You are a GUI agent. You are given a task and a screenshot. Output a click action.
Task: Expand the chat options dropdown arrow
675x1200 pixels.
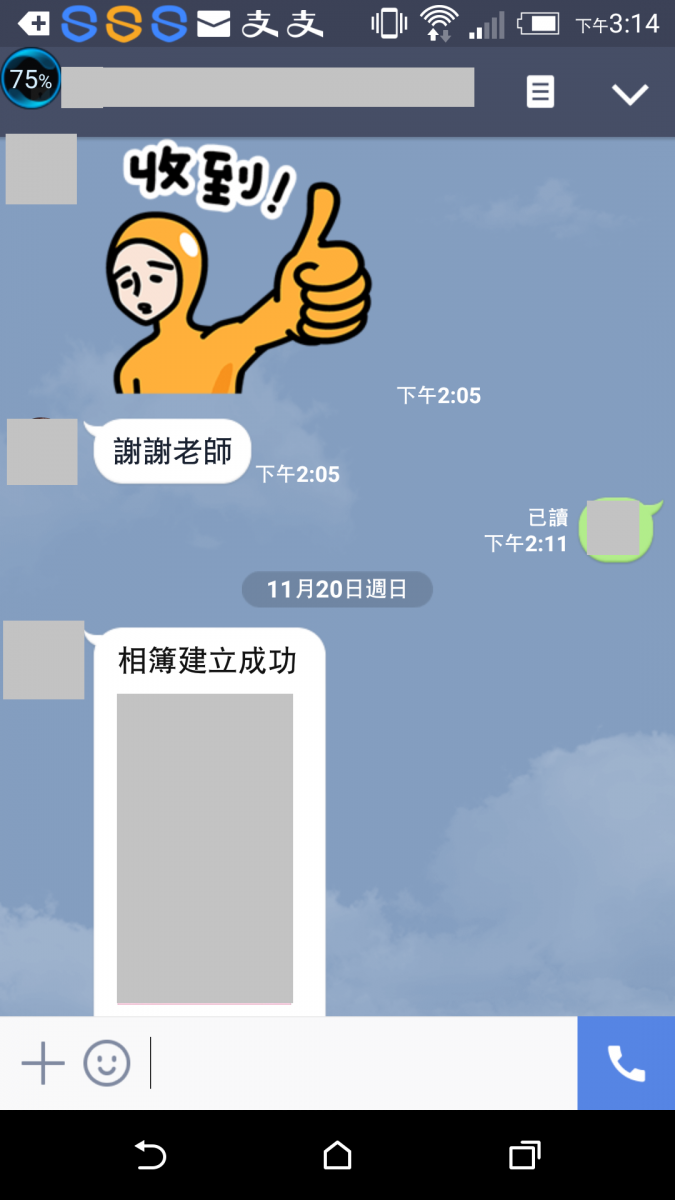630,94
